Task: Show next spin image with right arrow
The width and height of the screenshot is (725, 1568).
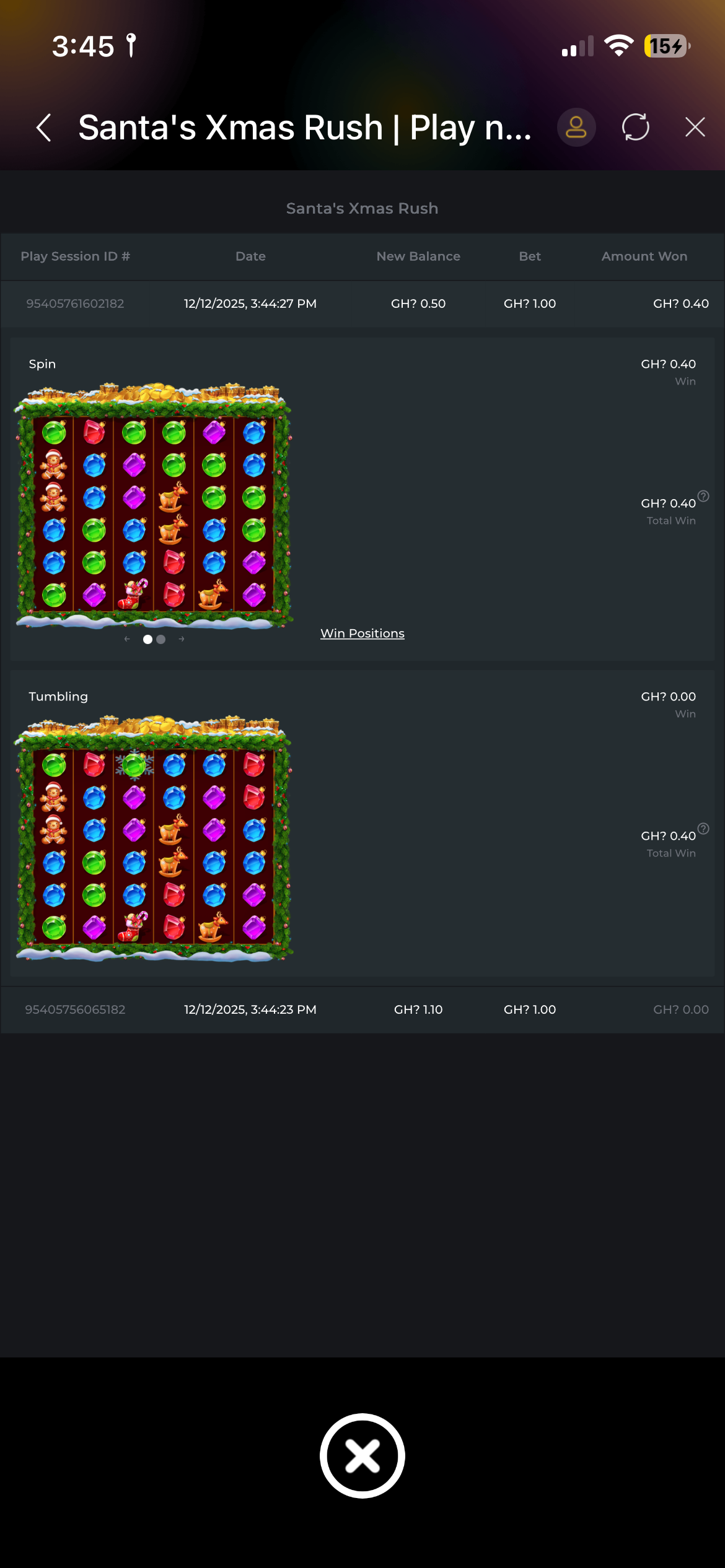Action: tap(182, 639)
